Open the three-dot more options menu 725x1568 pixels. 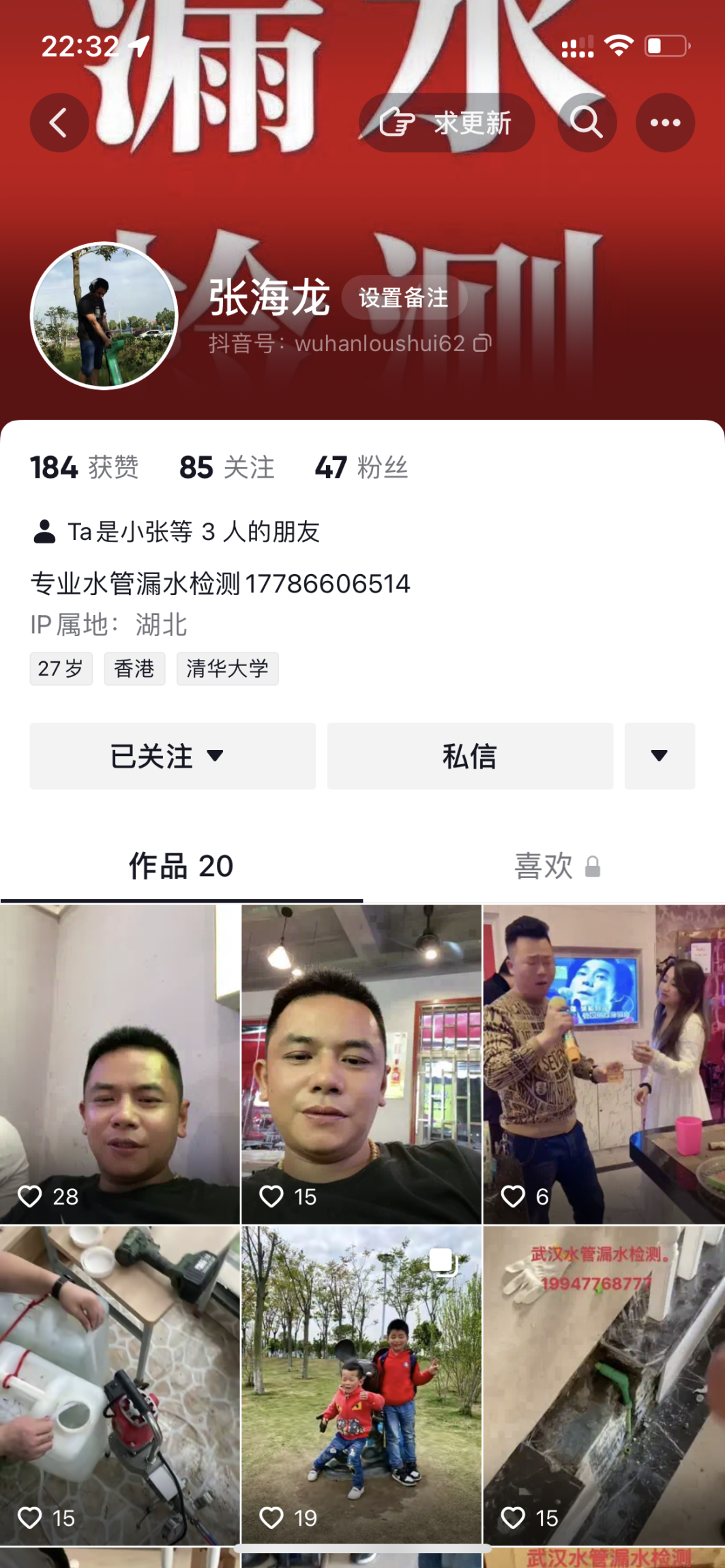tap(665, 123)
